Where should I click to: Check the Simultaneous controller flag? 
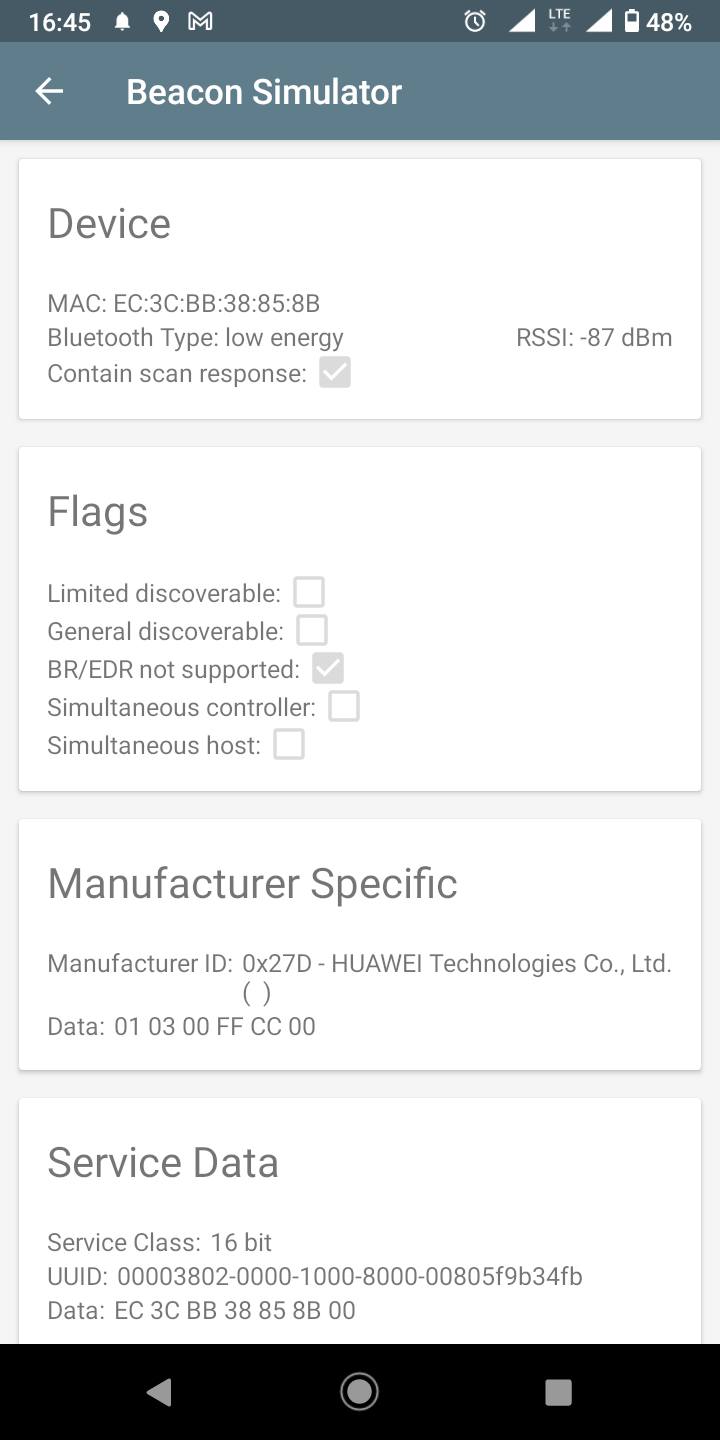pos(344,706)
